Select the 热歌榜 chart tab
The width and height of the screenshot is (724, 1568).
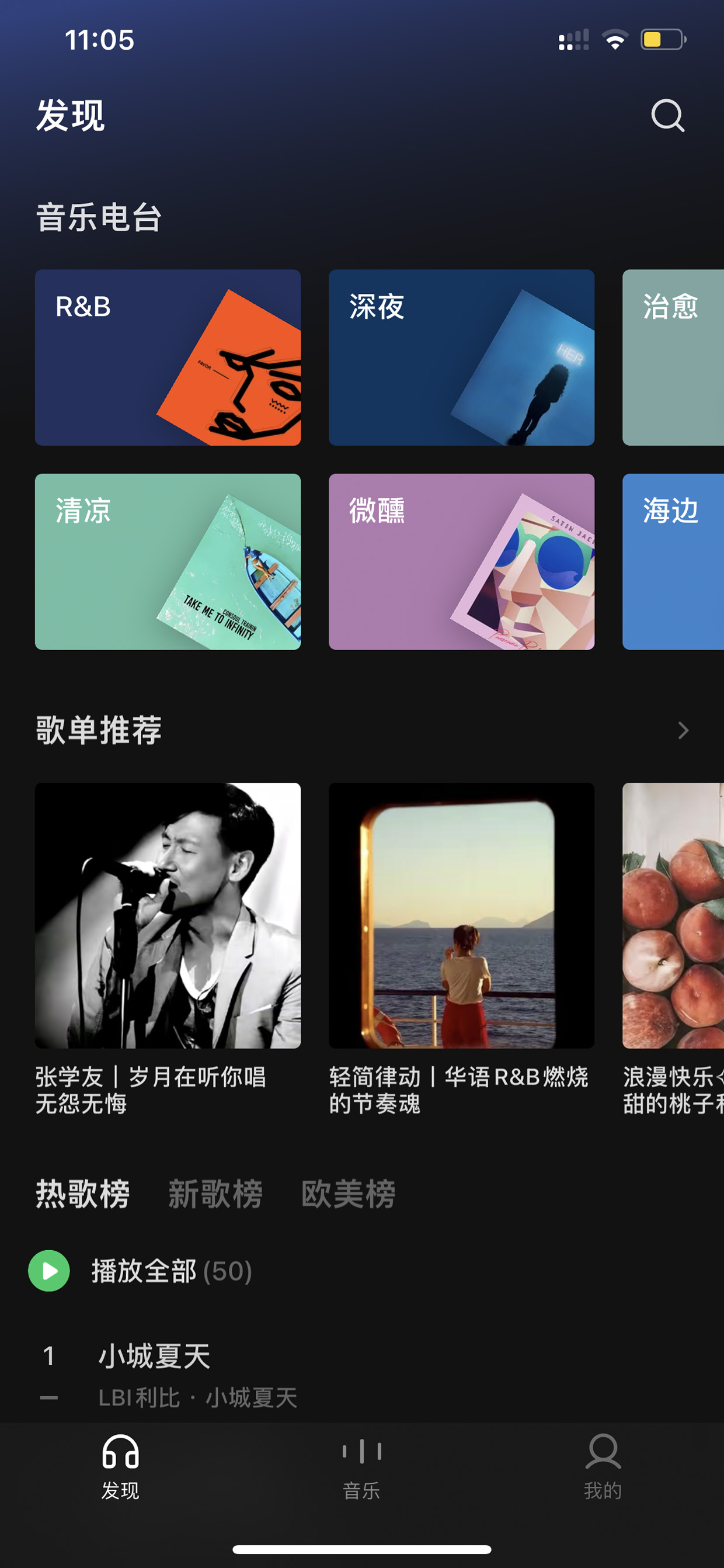[83, 1194]
